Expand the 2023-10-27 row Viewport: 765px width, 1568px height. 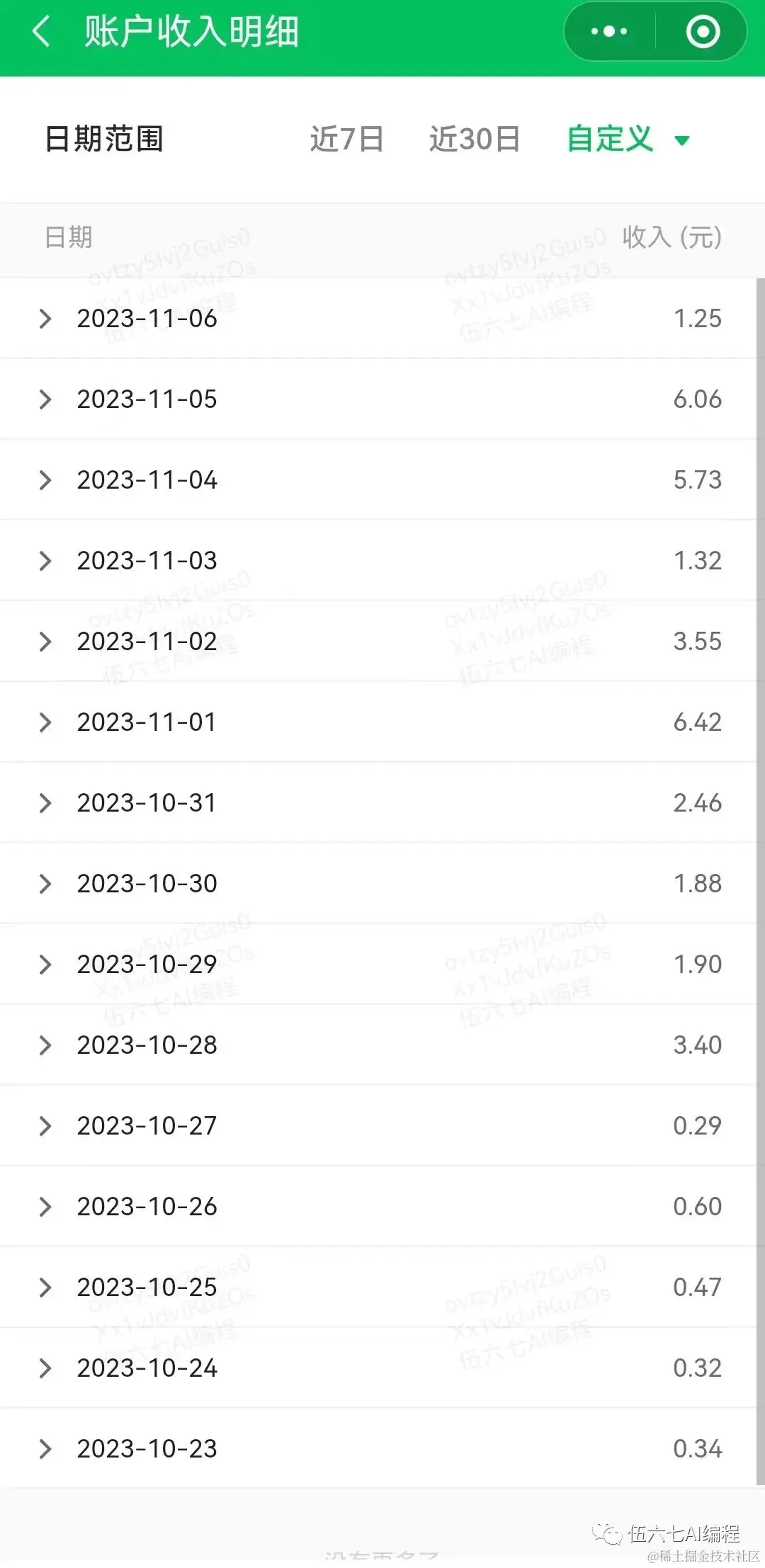[x=45, y=1126]
